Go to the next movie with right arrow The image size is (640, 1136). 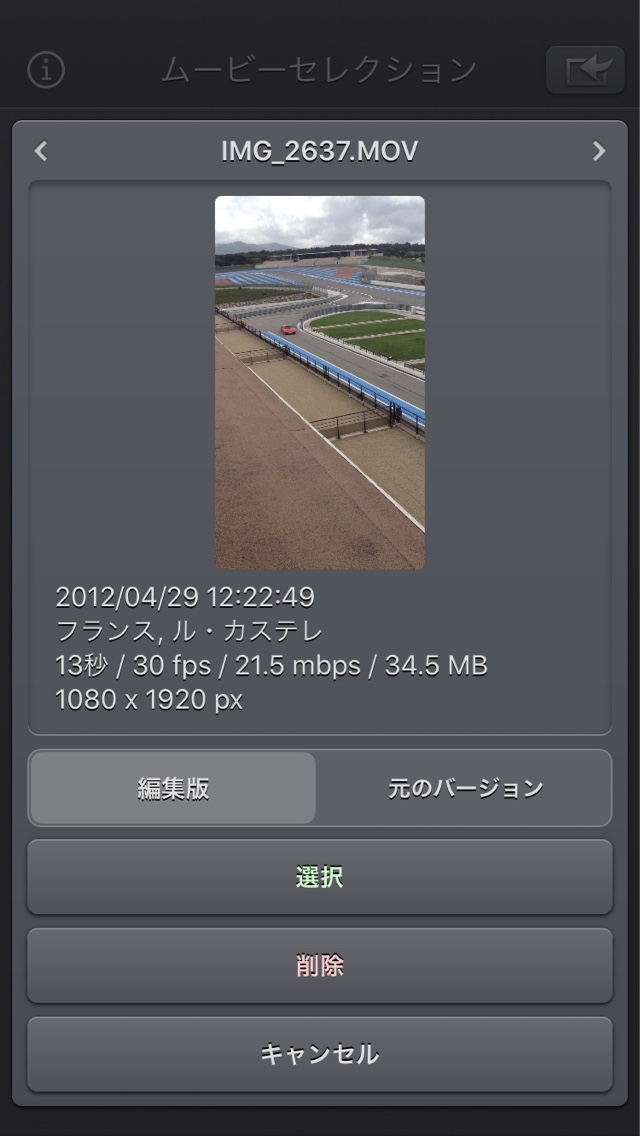tap(598, 151)
